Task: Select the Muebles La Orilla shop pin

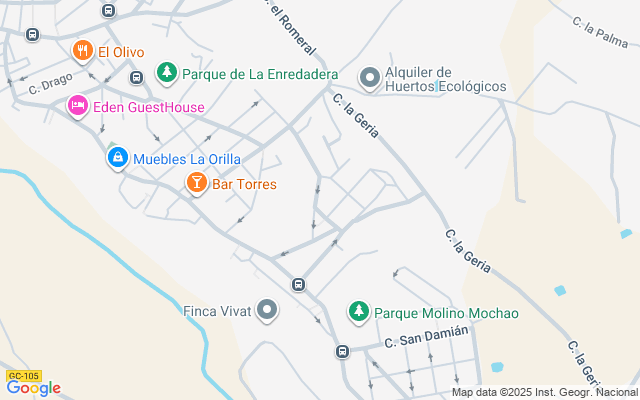Action: click(x=118, y=158)
